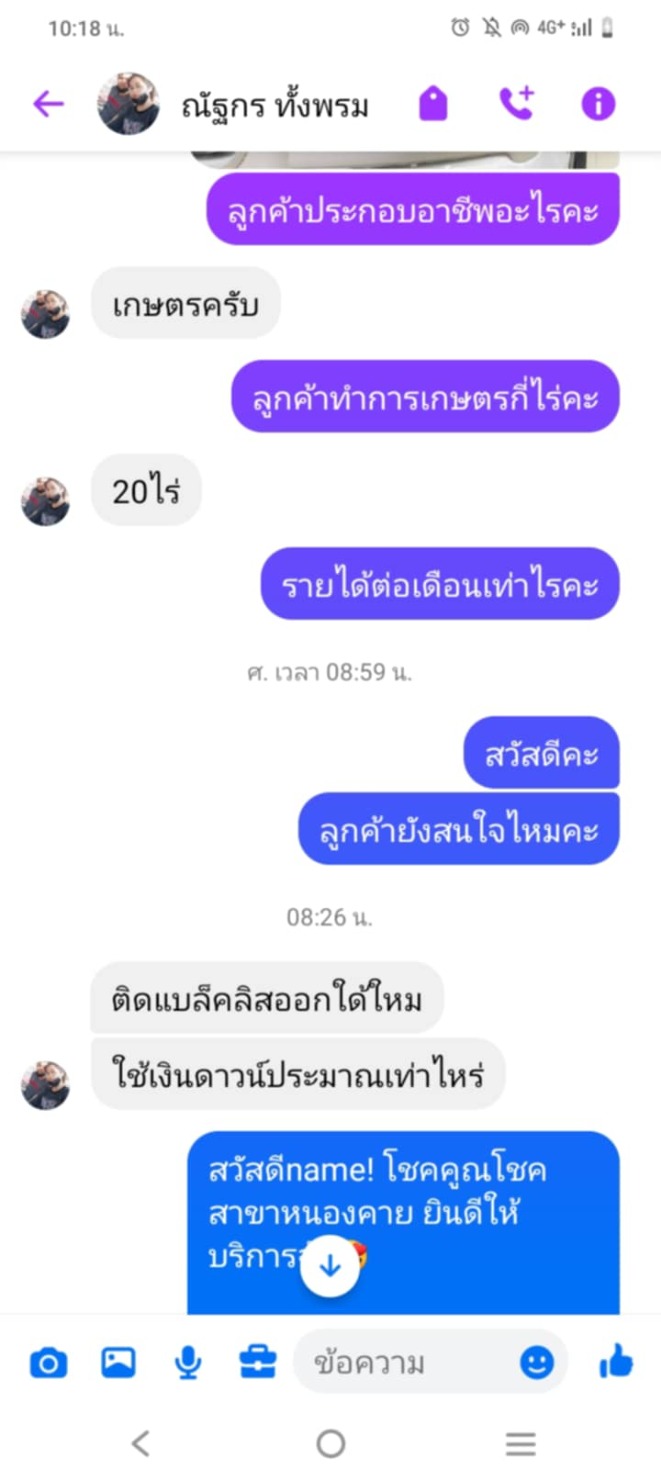Tap the system back button
661x1480 pixels.
point(141,1442)
